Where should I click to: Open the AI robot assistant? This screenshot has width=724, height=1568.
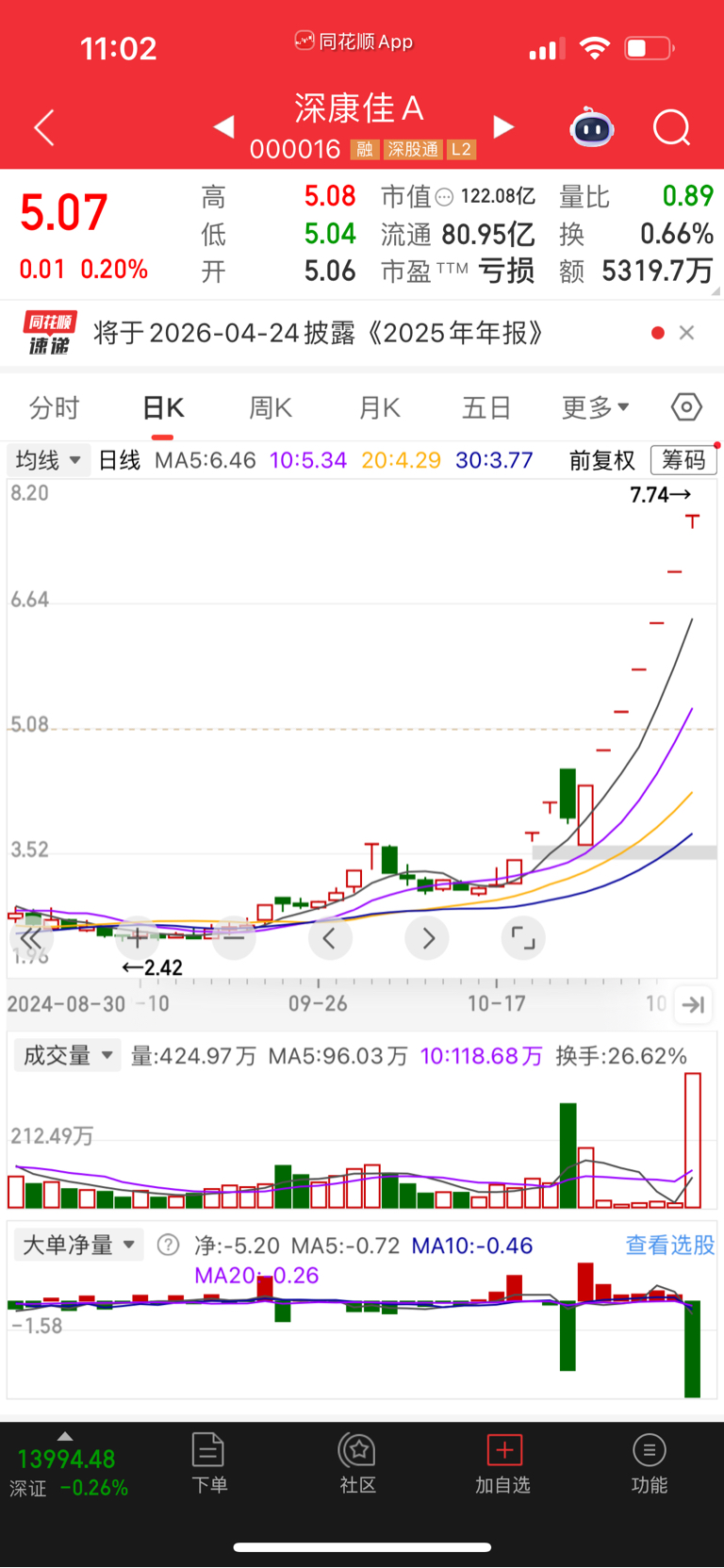(x=592, y=128)
